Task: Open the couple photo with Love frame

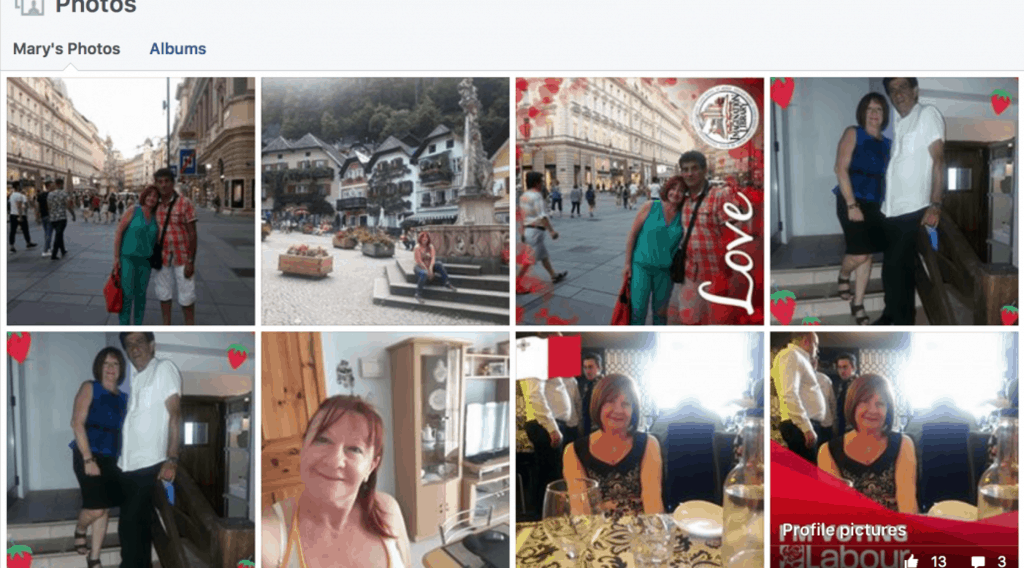Action: point(639,200)
